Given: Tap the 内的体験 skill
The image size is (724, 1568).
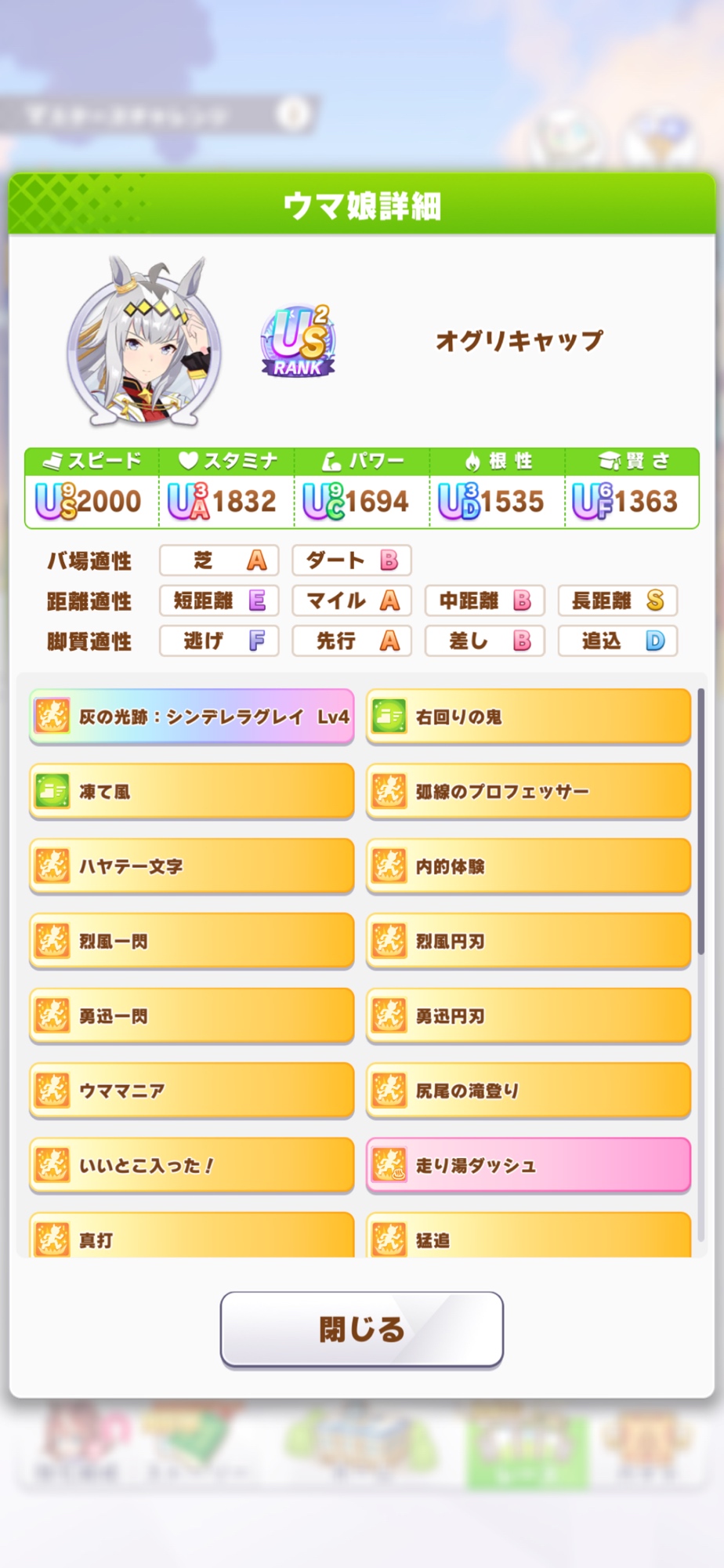Looking at the screenshot, I should pyautogui.click(x=528, y=866).
